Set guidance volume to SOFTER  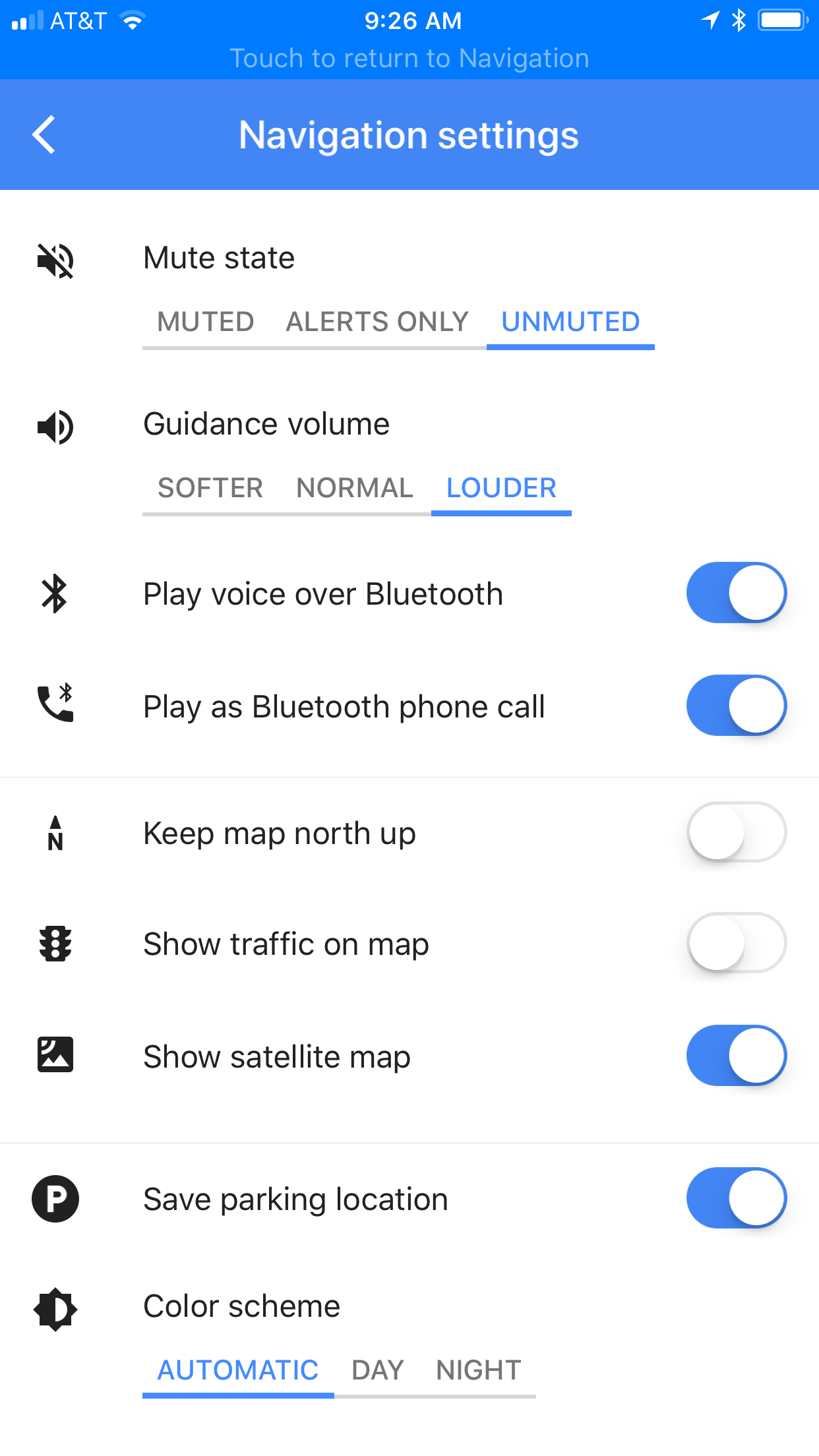pos(210,488)
